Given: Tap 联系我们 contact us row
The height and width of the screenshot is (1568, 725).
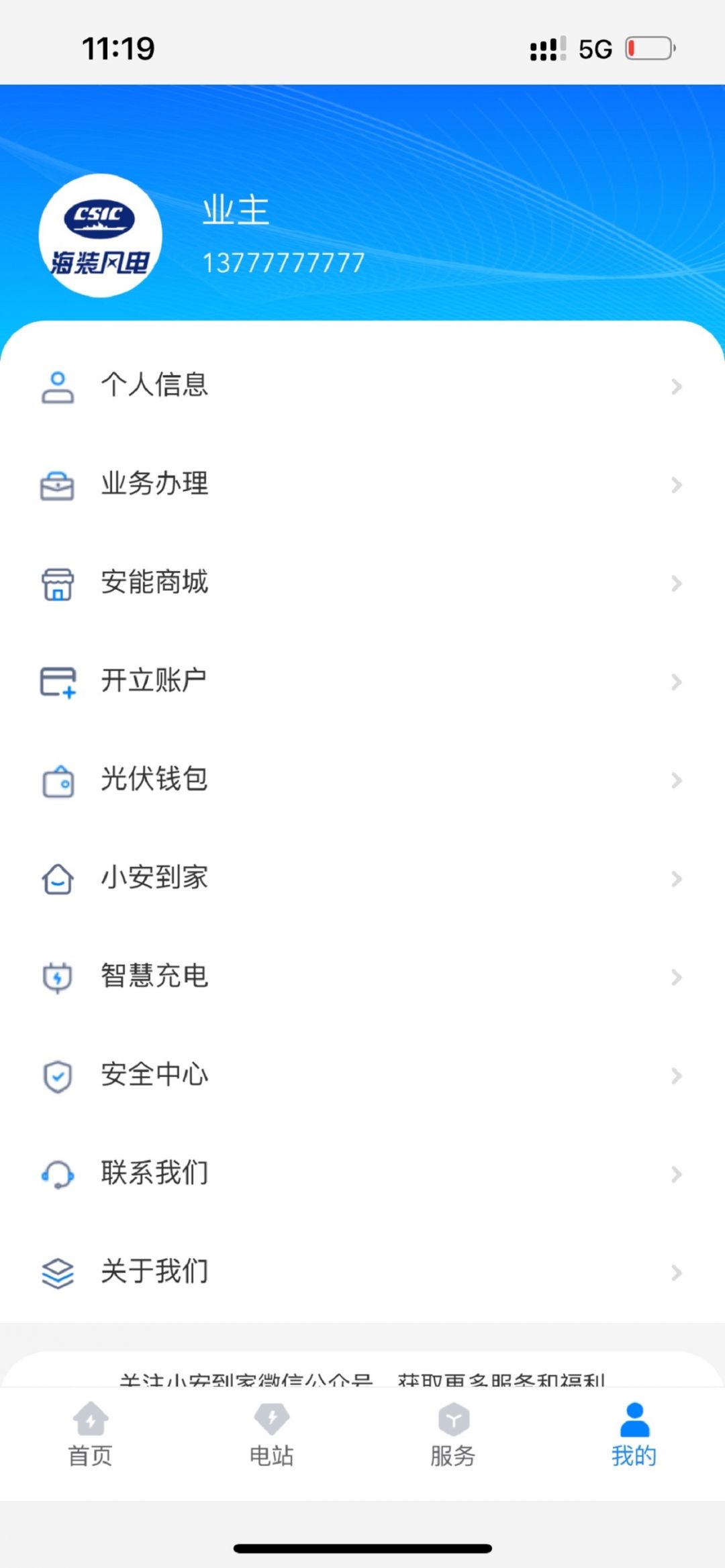Looking at the screenshot, I should [x=362, y=1174].
